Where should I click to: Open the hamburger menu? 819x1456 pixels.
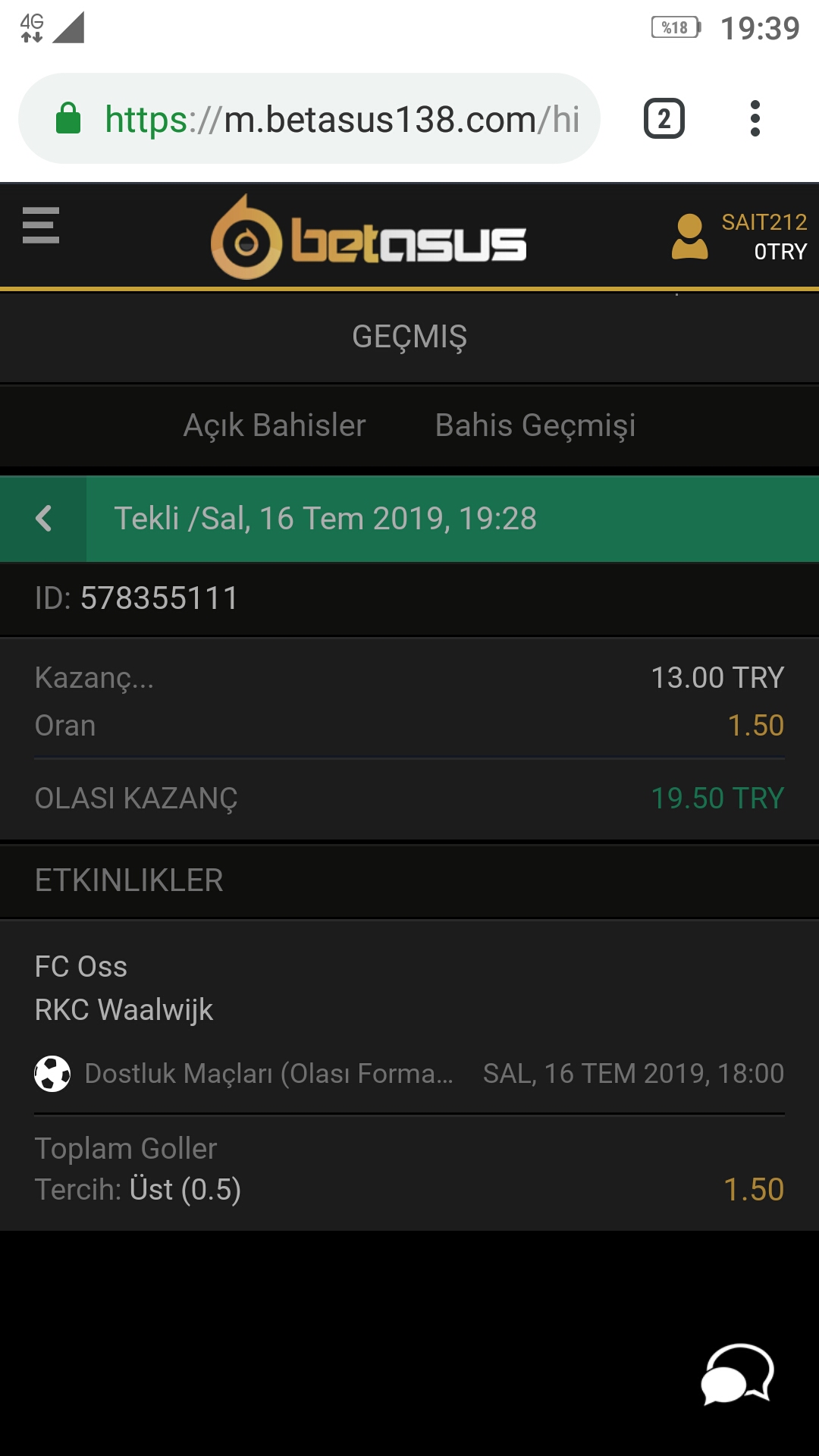[41, 225]
